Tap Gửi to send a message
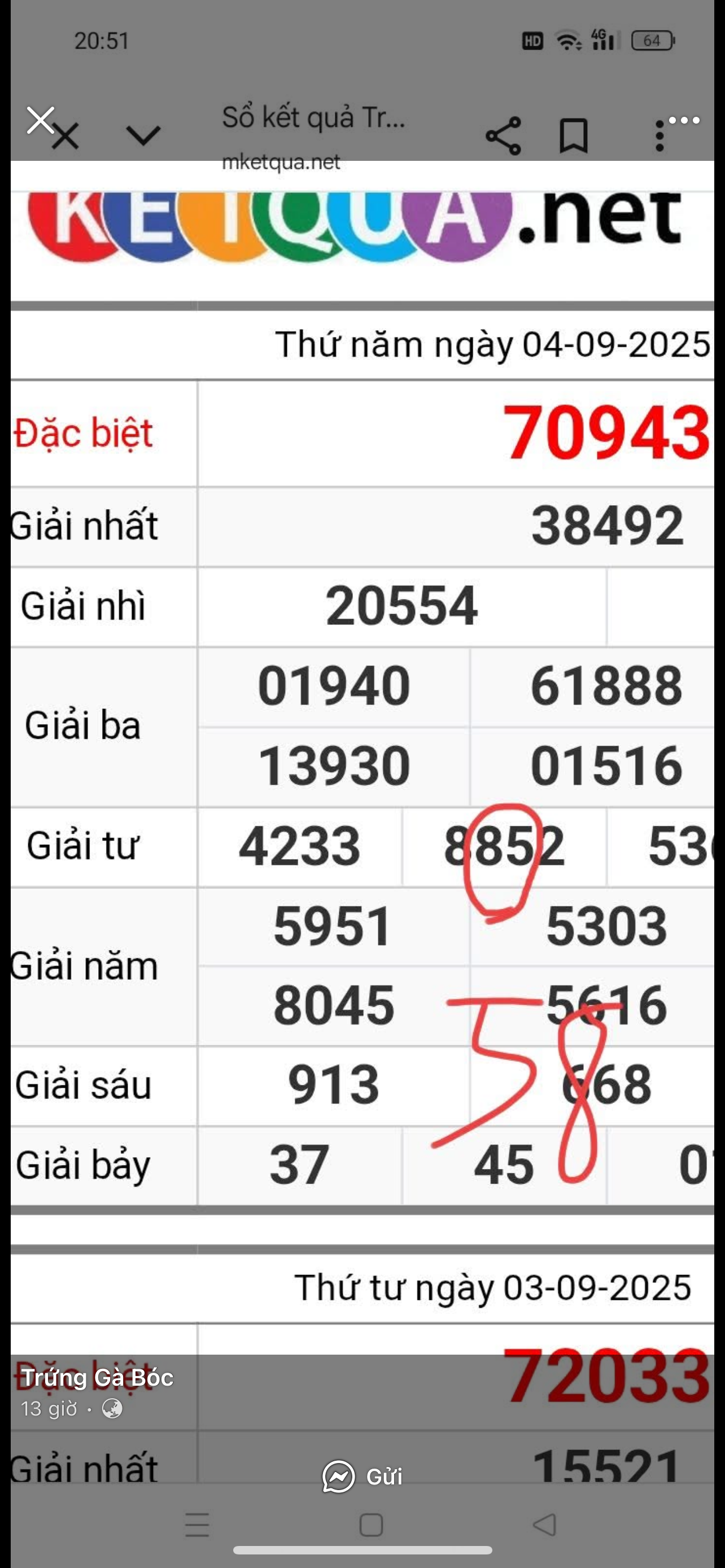725x1568 pixels. (x=363, y=1477)
